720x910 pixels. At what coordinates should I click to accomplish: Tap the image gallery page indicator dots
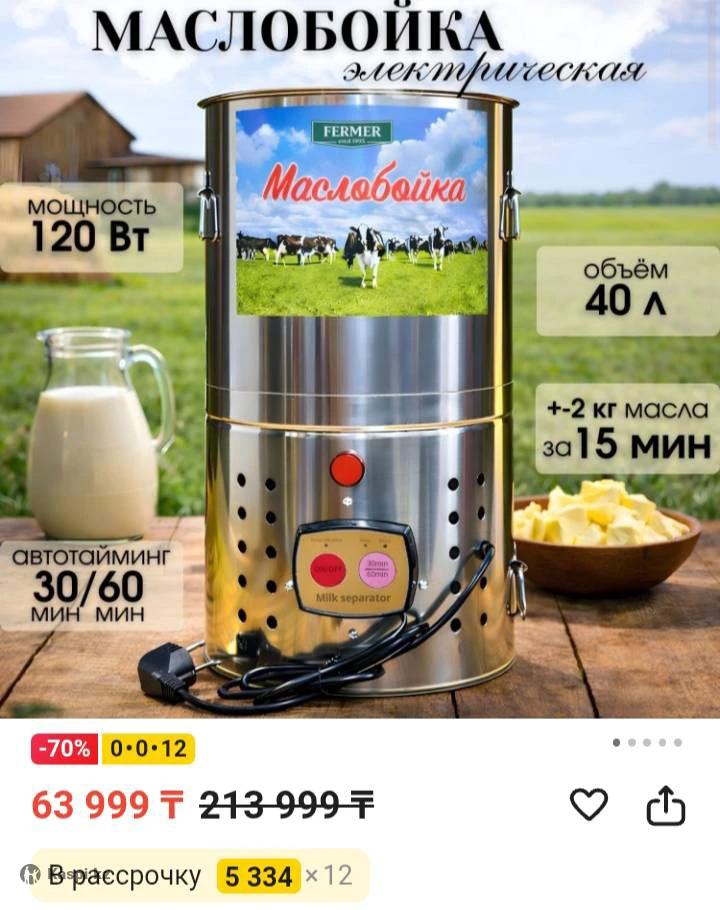point(647,742)
